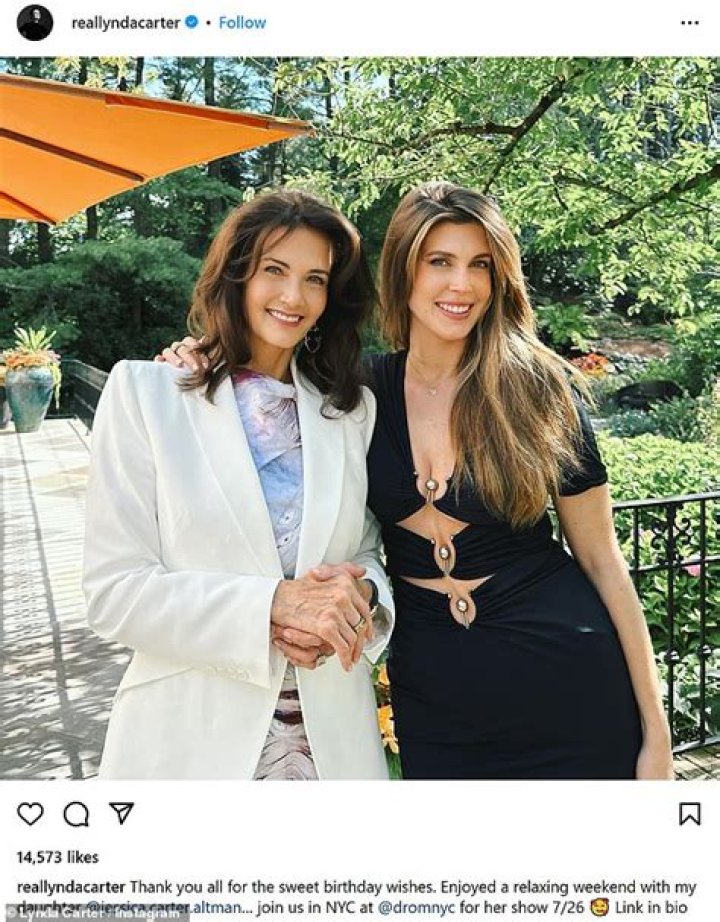The image size is (720, 922).
Task: Share the post using the paper plane icon
Action: (121, 814)
